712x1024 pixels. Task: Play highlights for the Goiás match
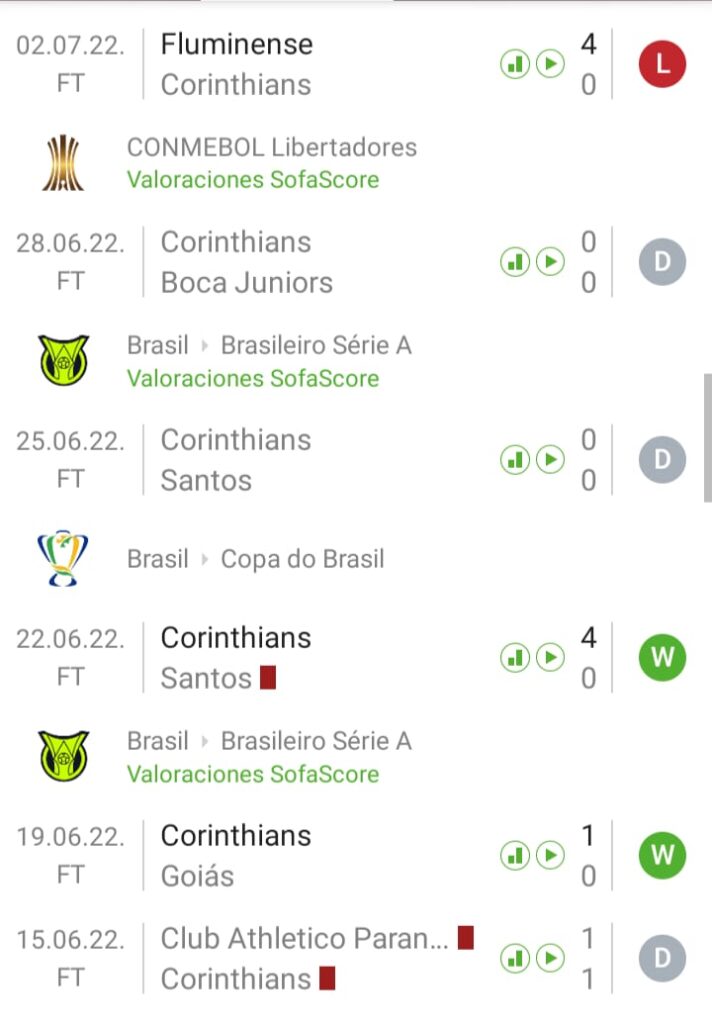(x=550, y=856)
